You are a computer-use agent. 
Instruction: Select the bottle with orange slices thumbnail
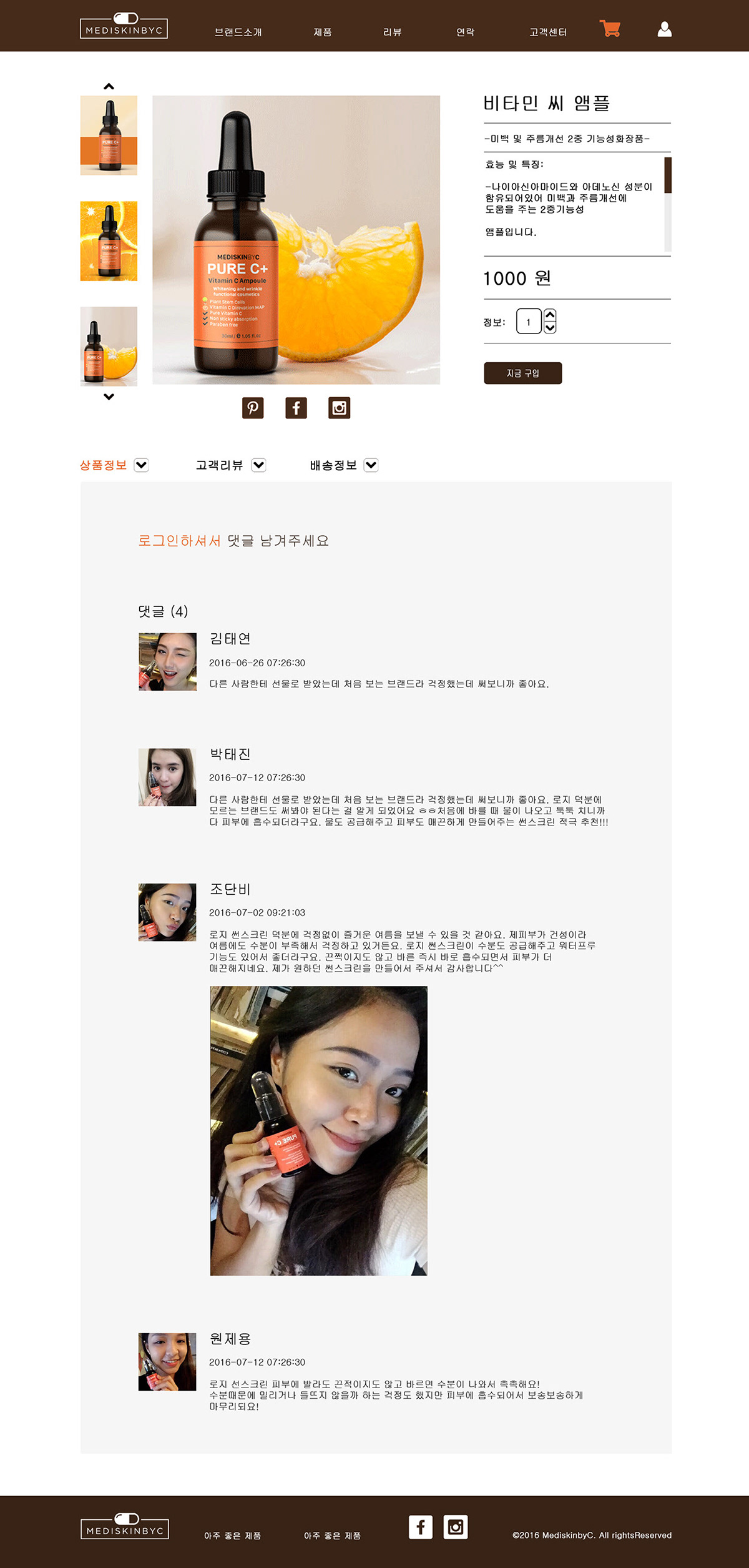109,241
